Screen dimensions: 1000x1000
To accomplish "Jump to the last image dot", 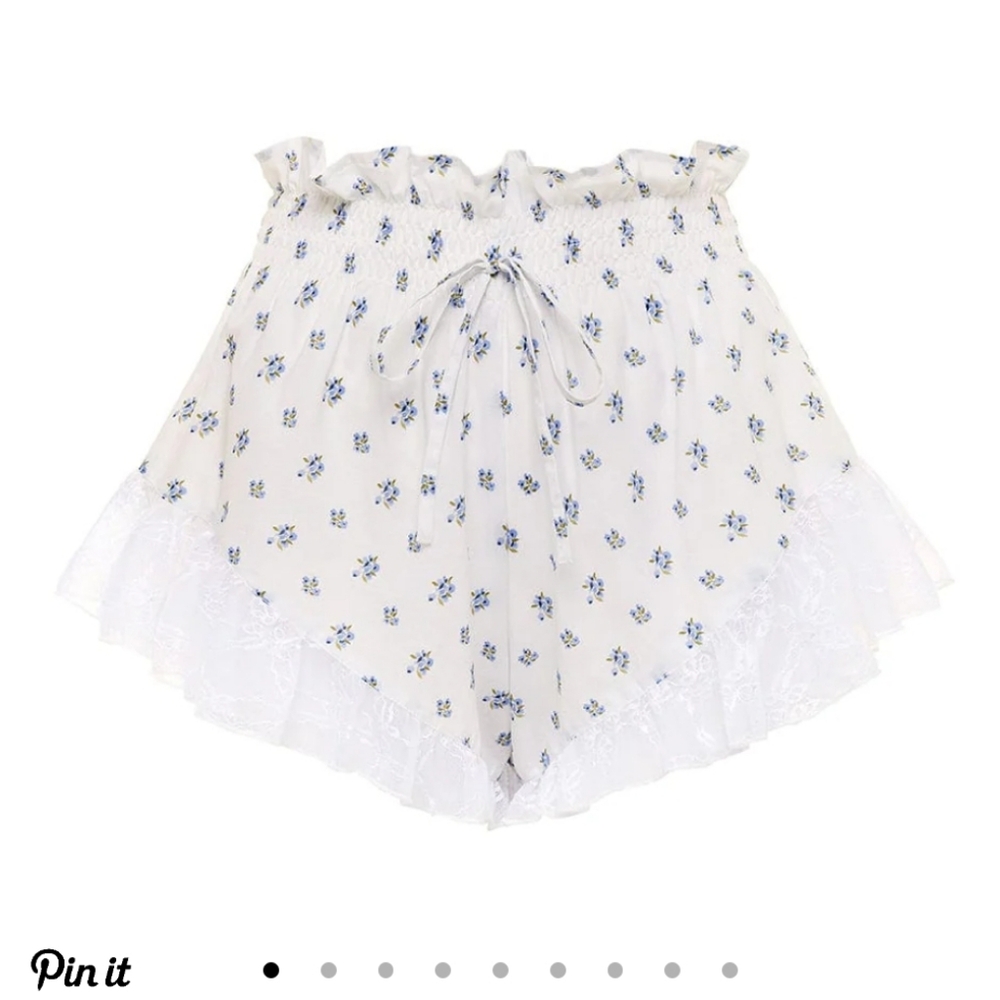I will point(730,969).
